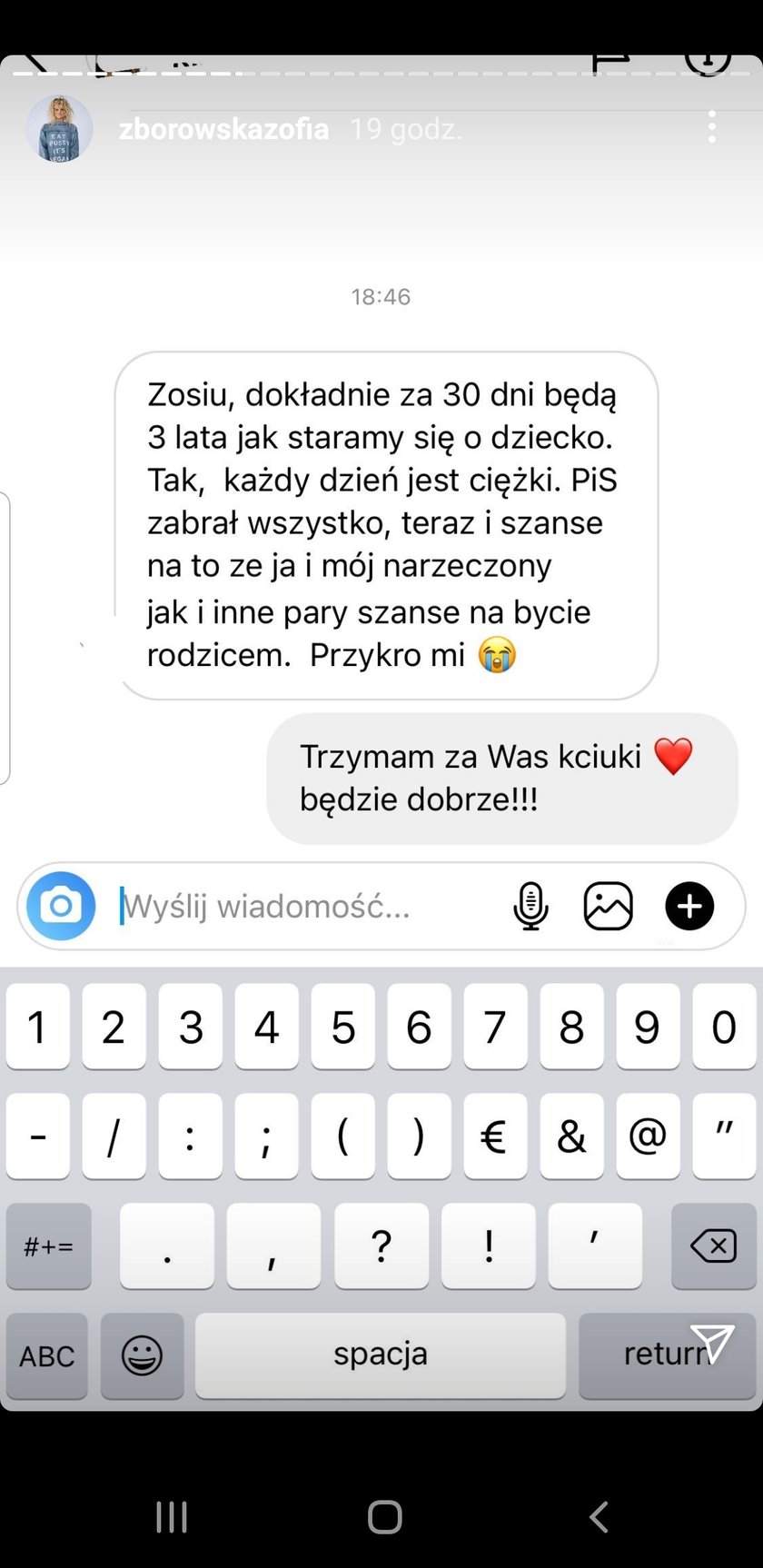Go back with the system back button
This screenshot has height=1568, width=763.
click(x=599, y=1517)
